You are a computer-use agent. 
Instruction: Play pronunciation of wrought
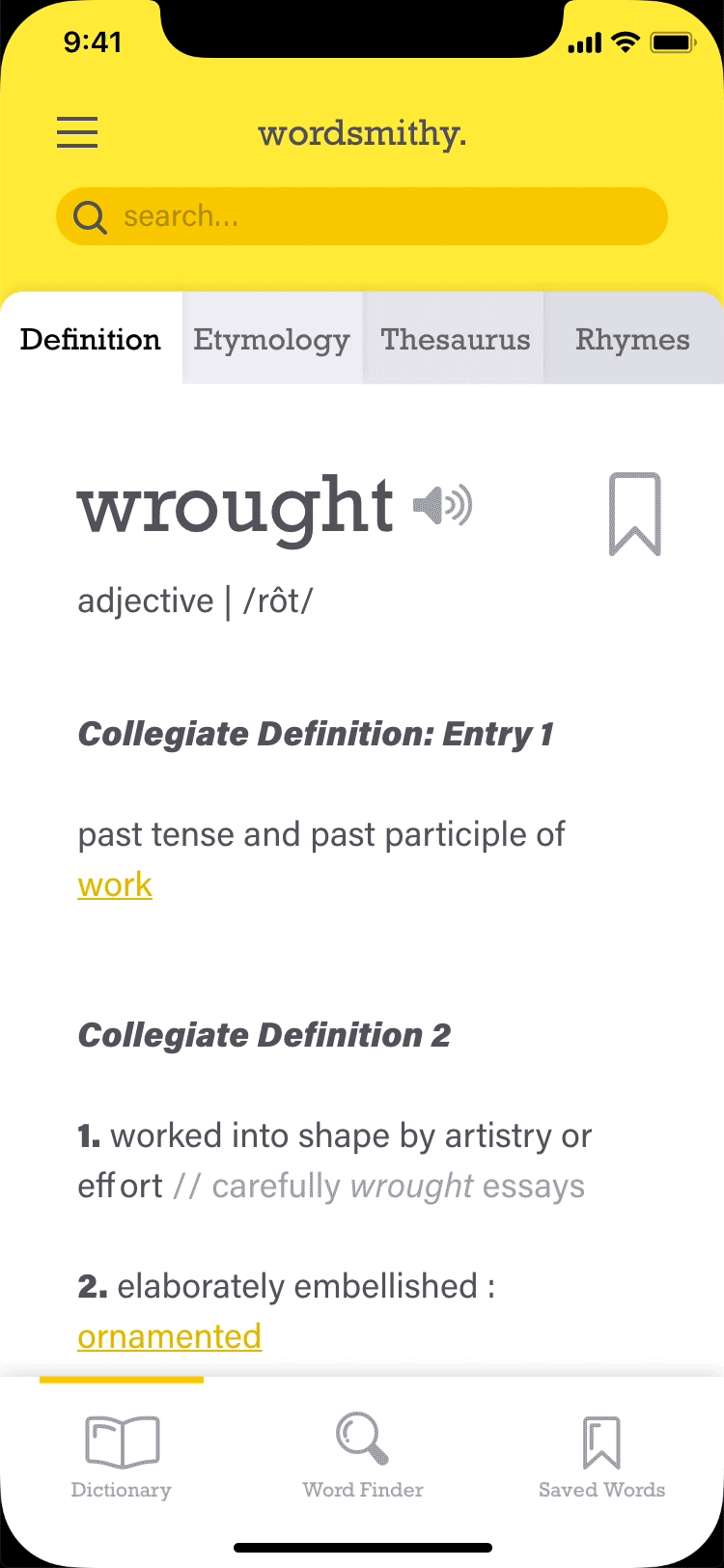(x=443, y=506)
